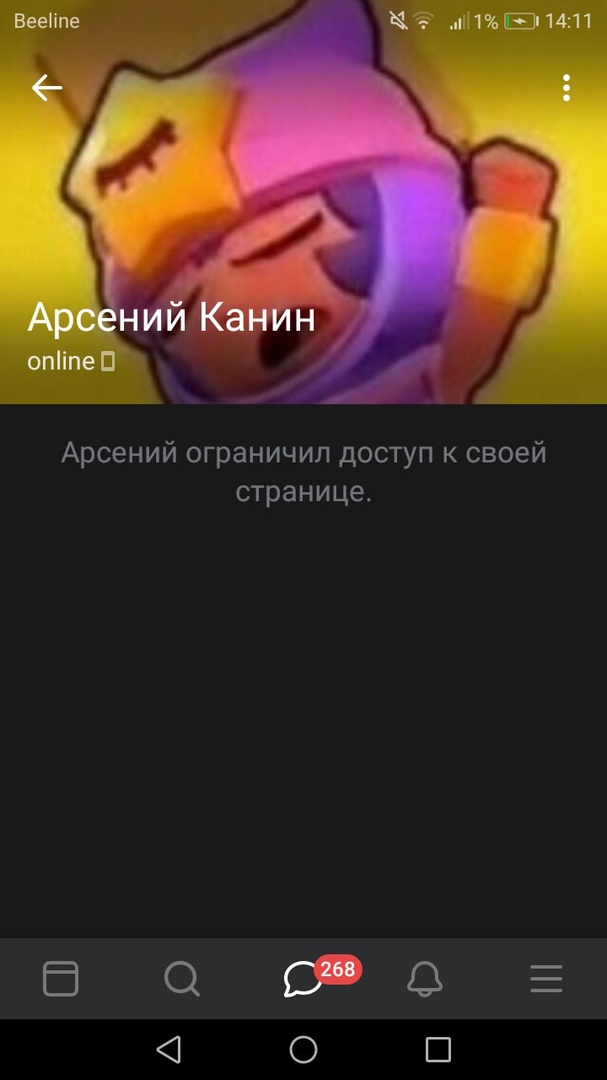Viewport: 607px width, 1080px height.
Task: Go back using the top-left arrow
Action: (47, 88)
